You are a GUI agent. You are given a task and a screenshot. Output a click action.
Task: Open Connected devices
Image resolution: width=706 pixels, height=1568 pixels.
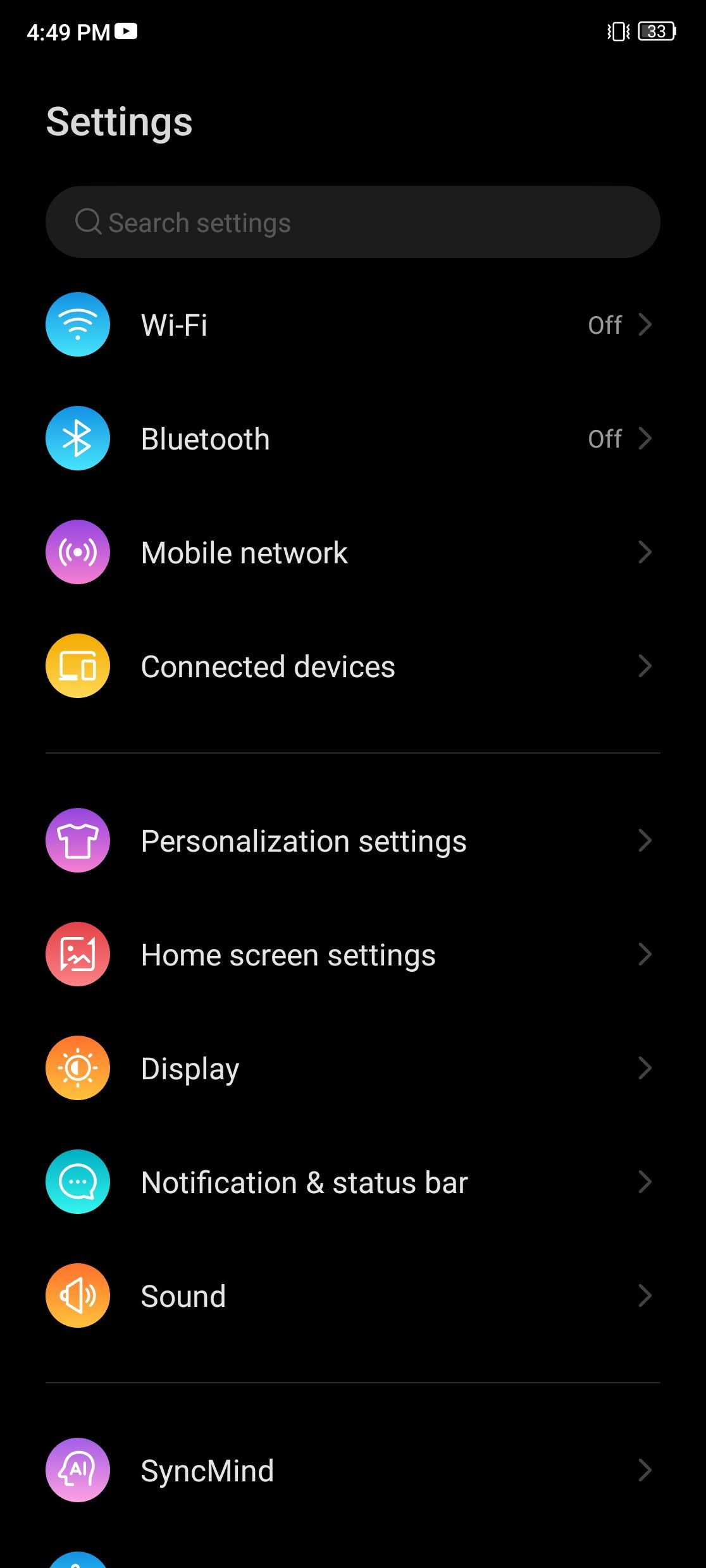(x=352, y=666)
